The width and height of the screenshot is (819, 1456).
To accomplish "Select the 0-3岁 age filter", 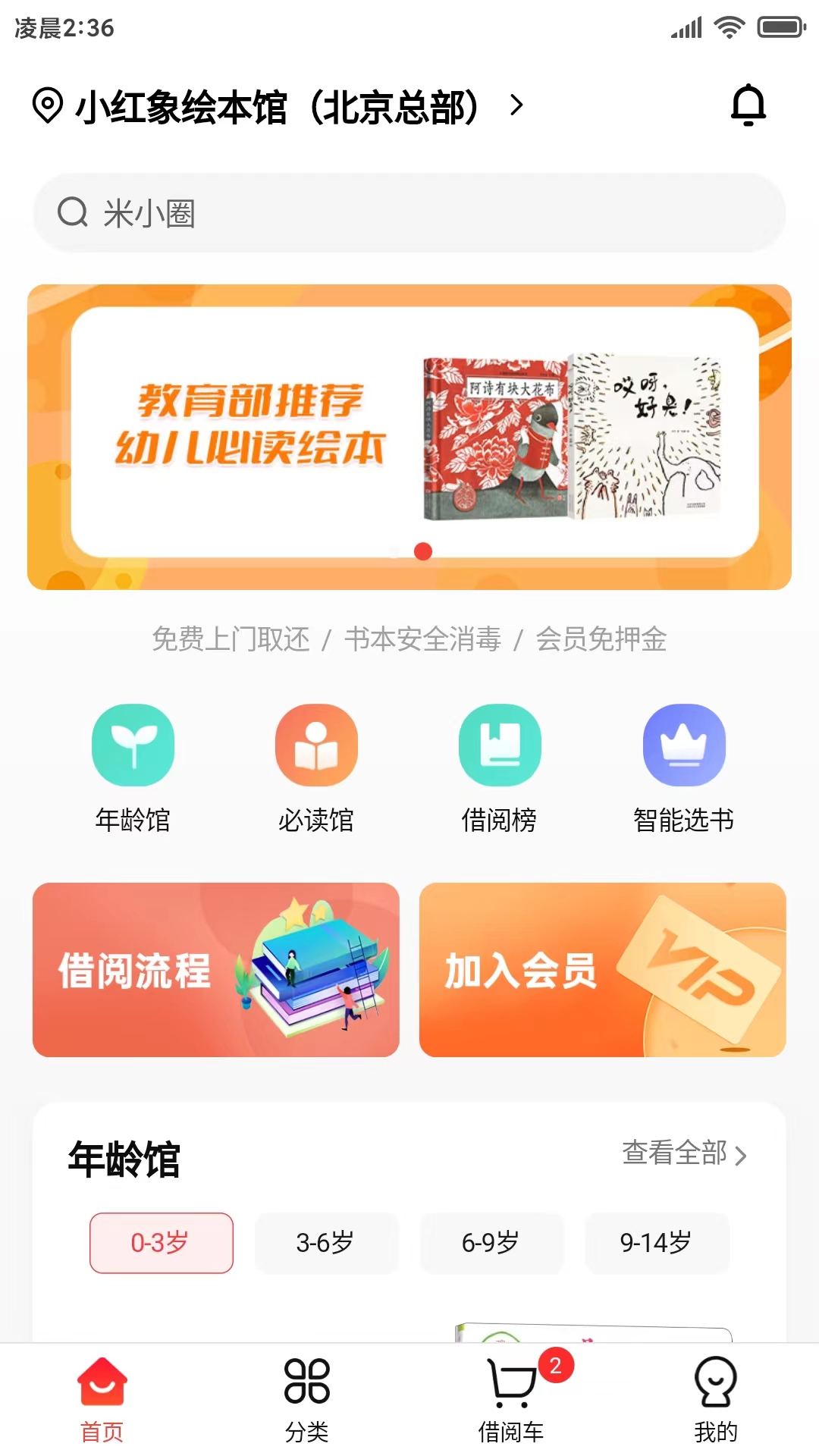I will [162, 1243].
